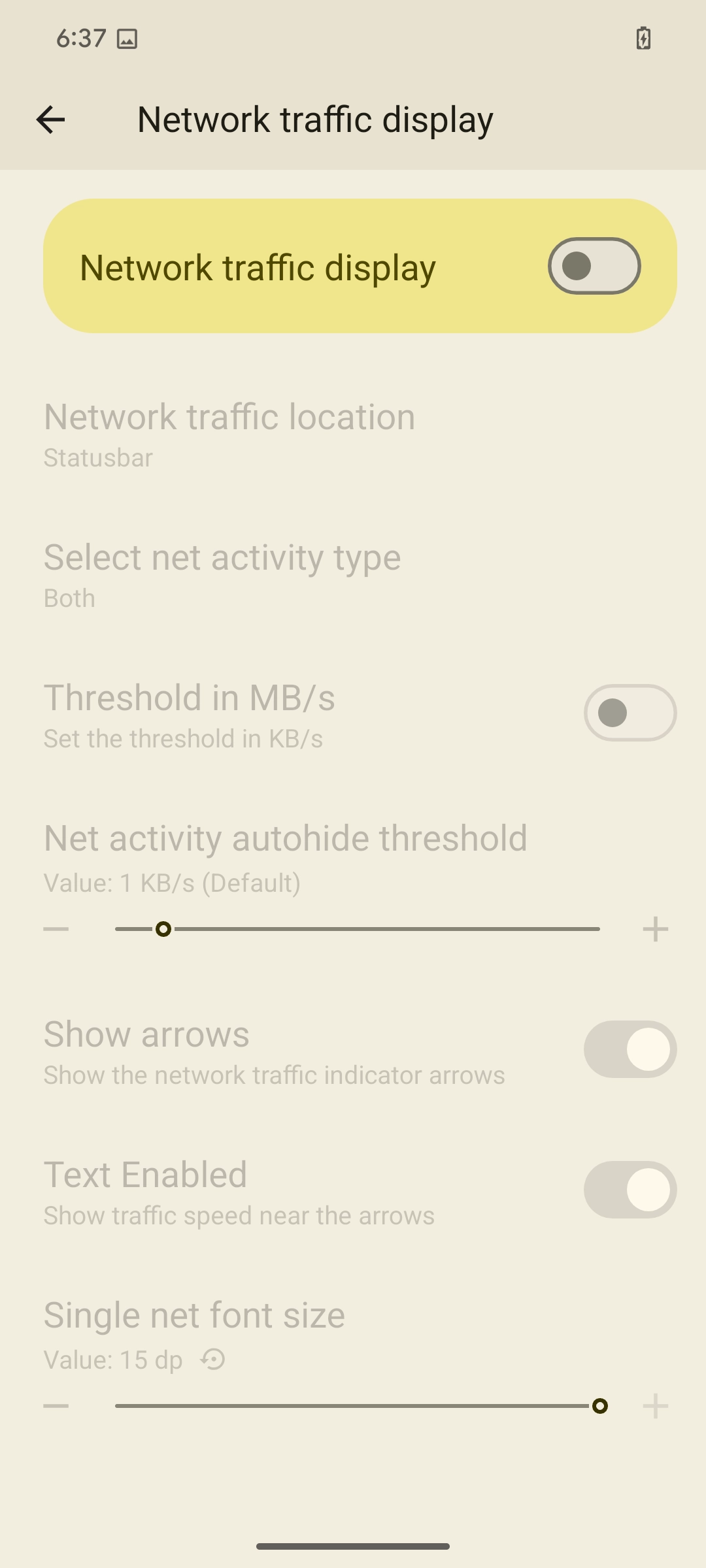The image size is (706, 1568).
Task: Open Select net activity type
Action: click(x=222, y=575)
